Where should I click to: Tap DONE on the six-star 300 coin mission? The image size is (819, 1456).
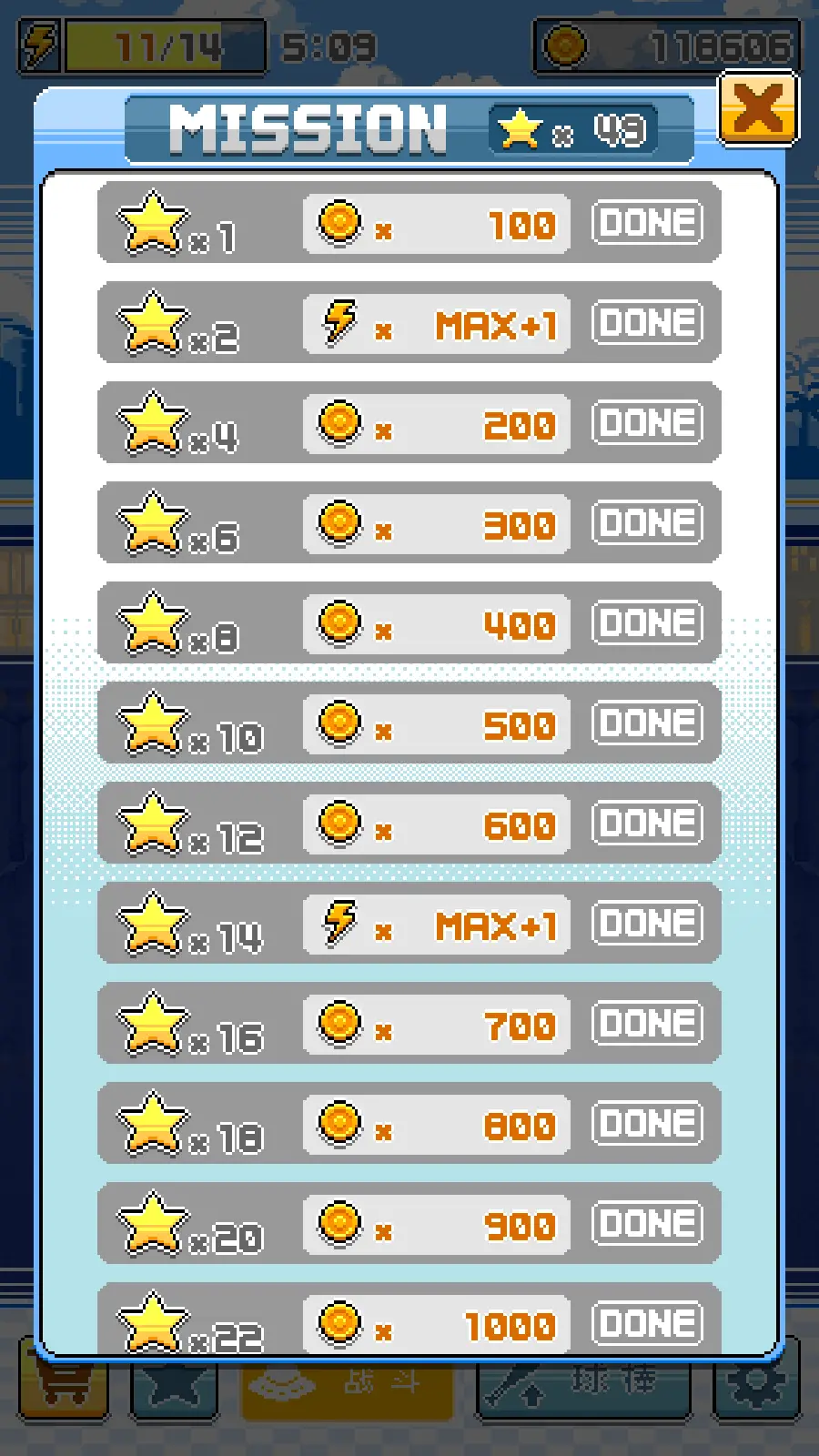coord(647,523)
